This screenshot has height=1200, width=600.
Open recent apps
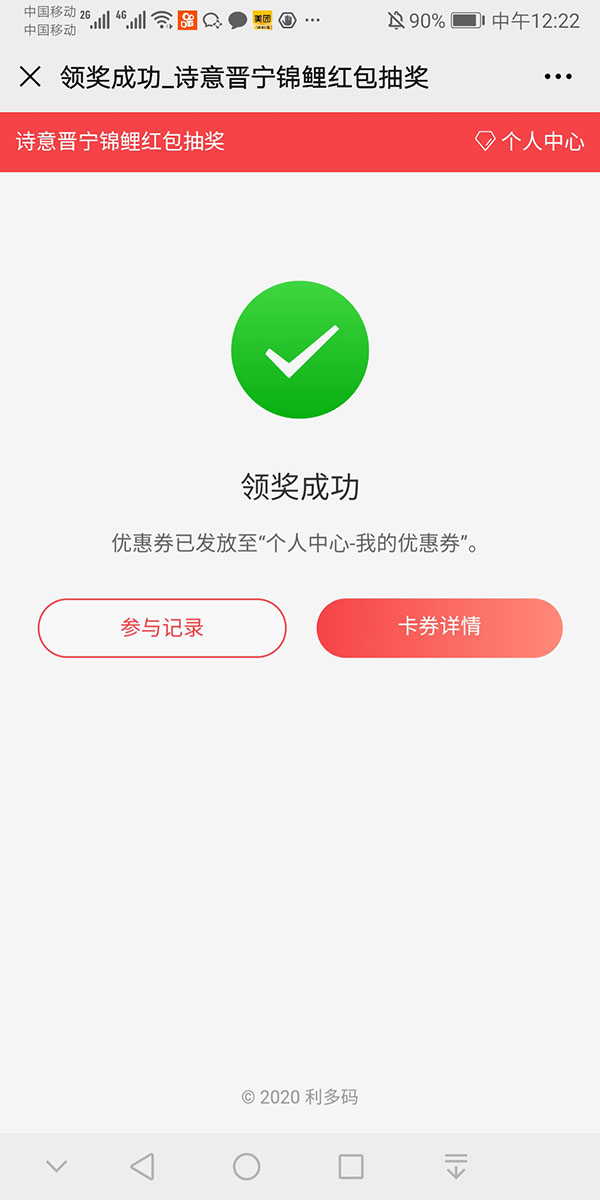click(x=350, y=1166)
